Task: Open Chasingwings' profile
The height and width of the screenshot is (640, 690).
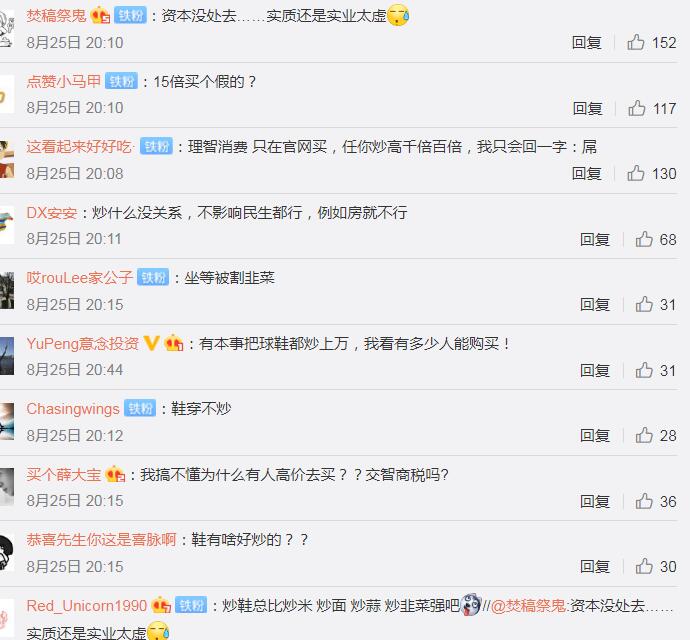Action: coord(72,409)
